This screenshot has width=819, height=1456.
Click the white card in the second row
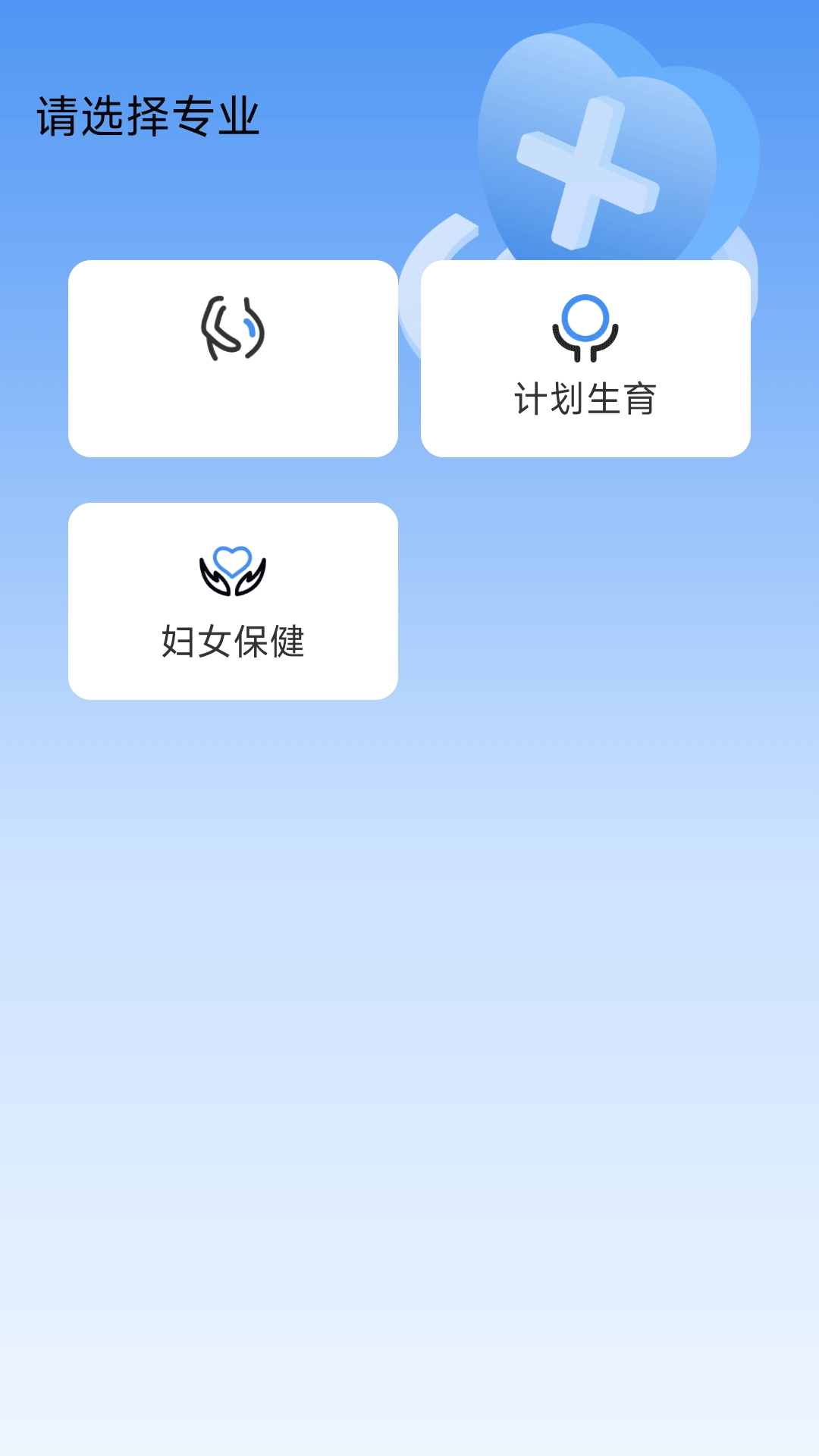233,599
